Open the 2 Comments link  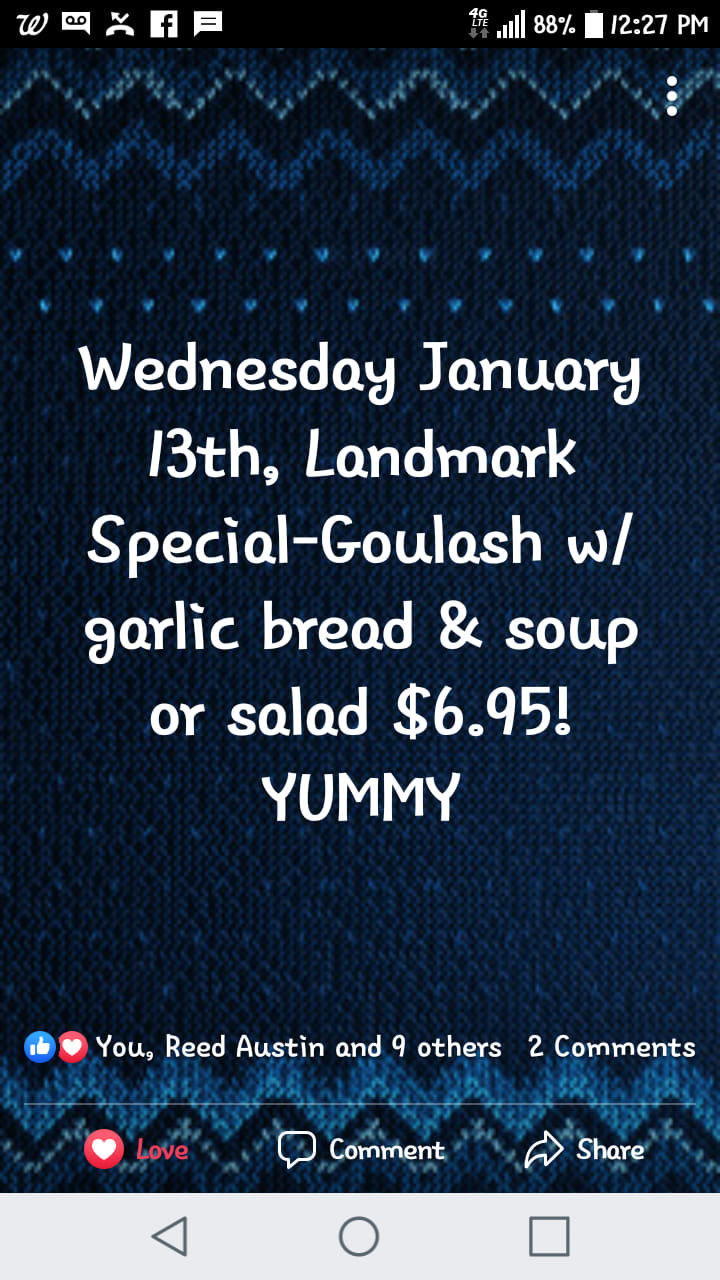pos(611,1047)
